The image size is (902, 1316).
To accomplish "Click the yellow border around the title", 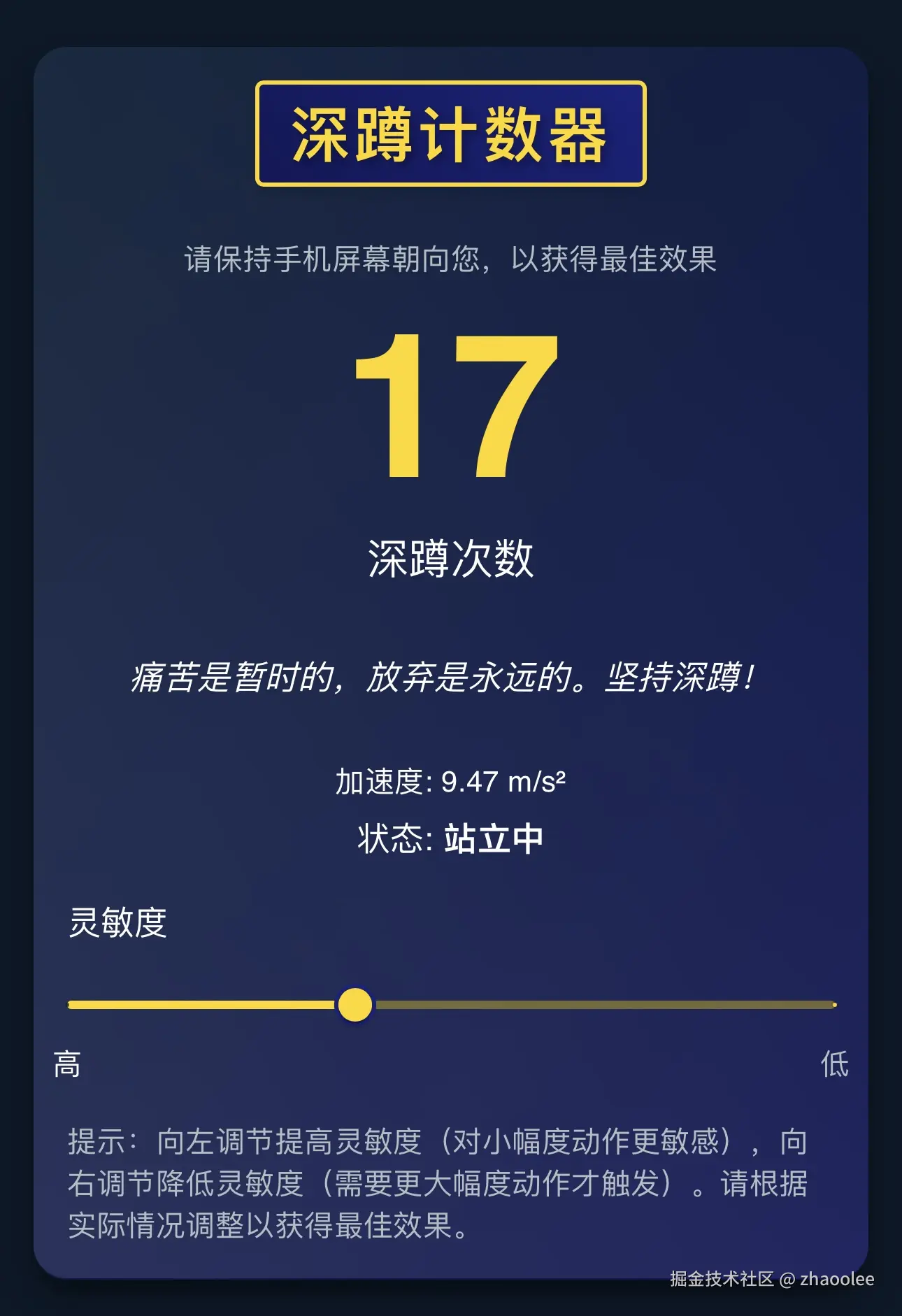I will 451,84.
